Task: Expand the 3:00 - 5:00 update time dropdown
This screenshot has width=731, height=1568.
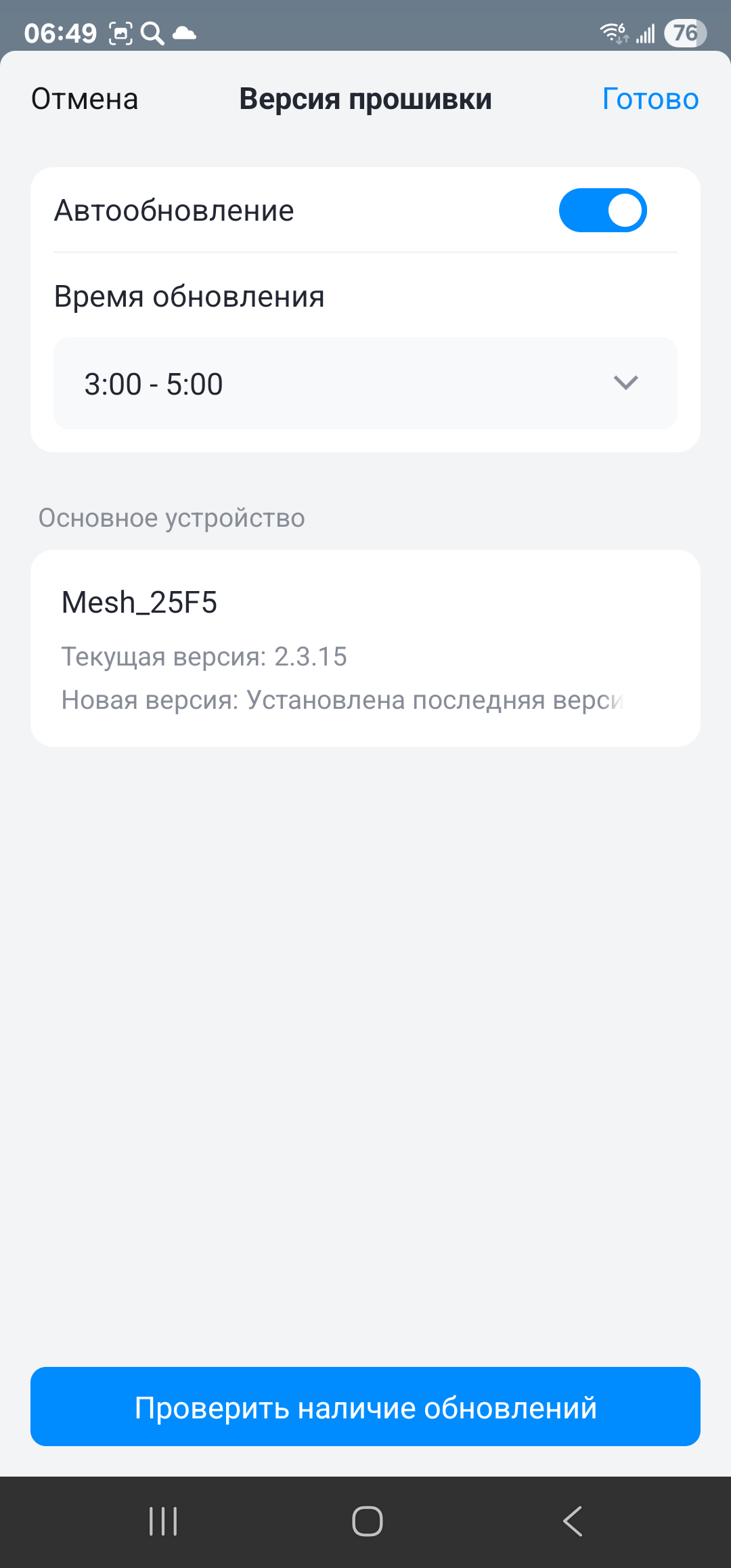Action: pos(365,383)
